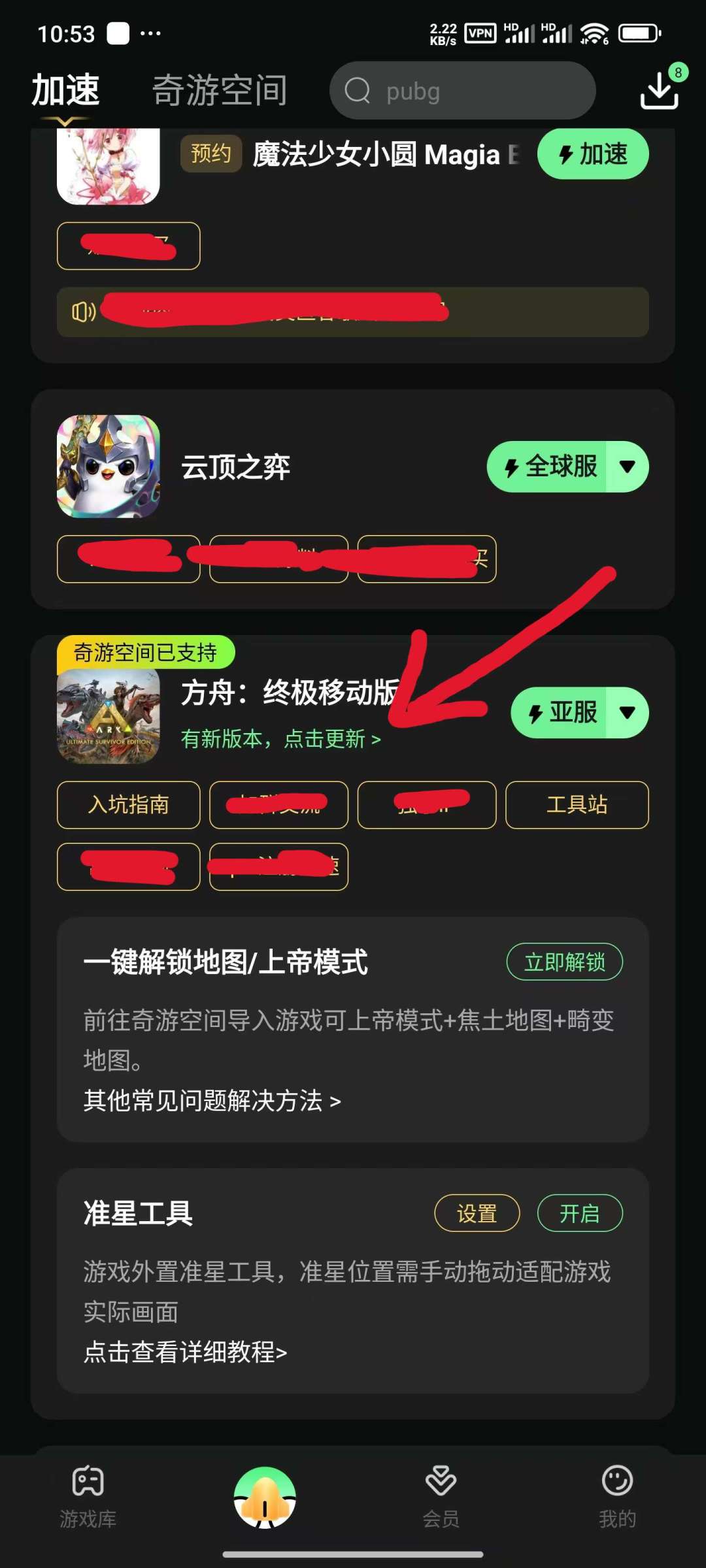The height and width of the screenshot is (1568, 706).
Task: Click the search magnifier icon
Action: [357, 91]
